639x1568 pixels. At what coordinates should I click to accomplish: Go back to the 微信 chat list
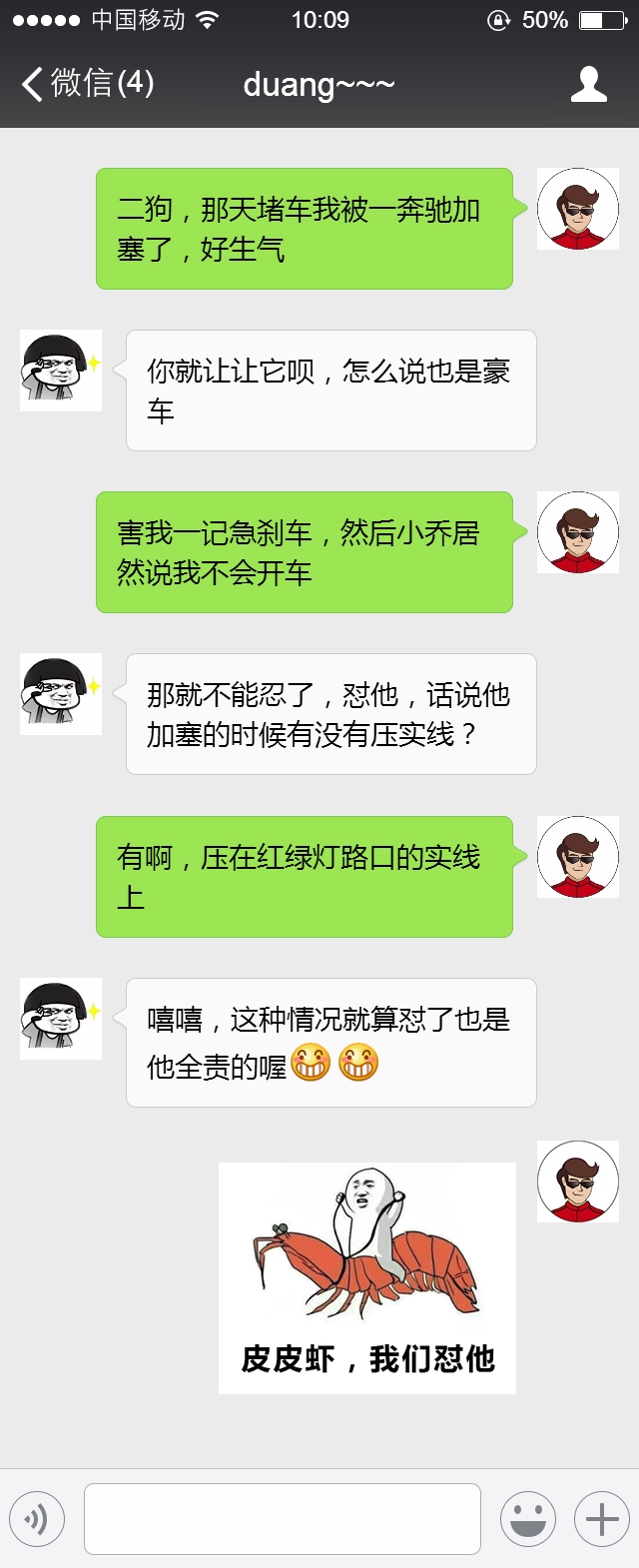88,84
